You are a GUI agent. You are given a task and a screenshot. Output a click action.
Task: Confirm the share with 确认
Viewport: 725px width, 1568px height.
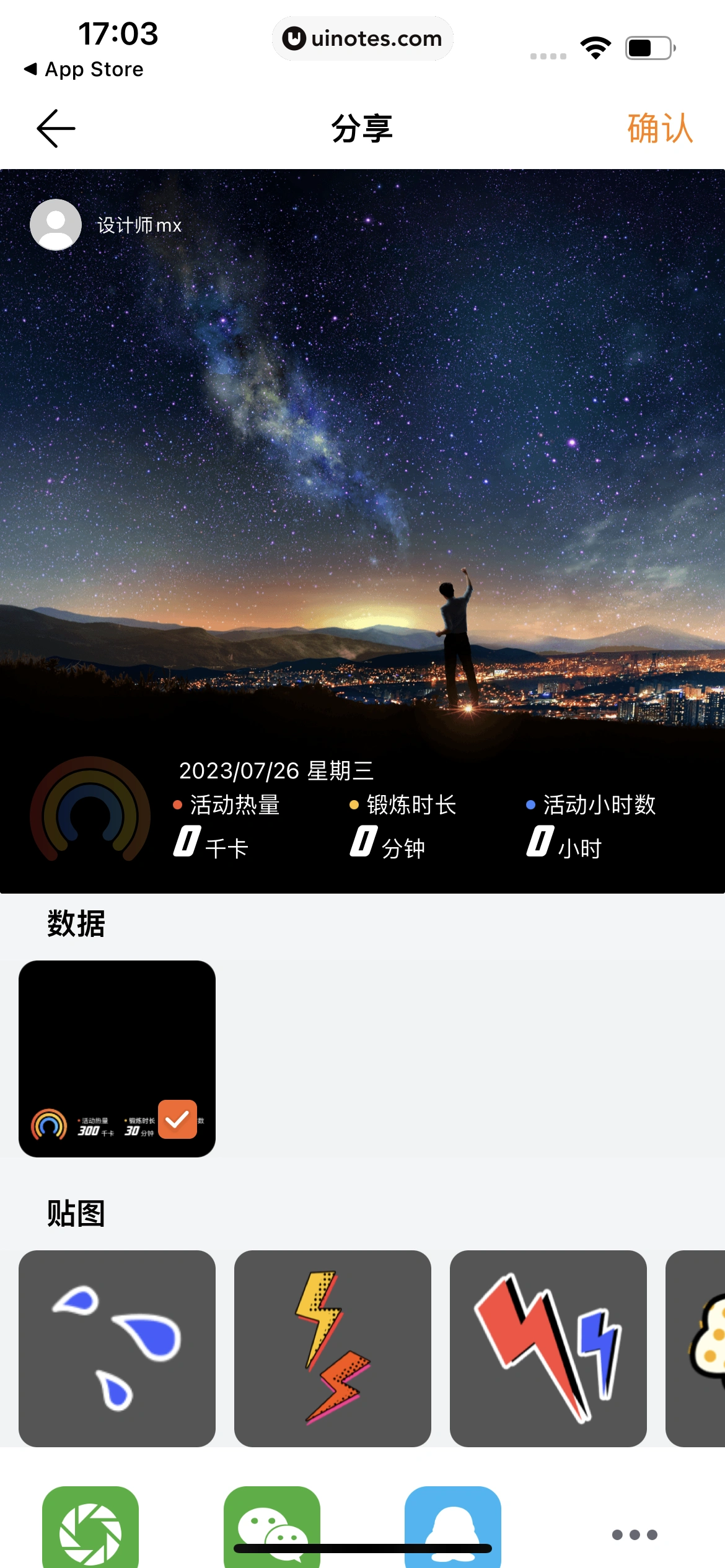point(659,128)
